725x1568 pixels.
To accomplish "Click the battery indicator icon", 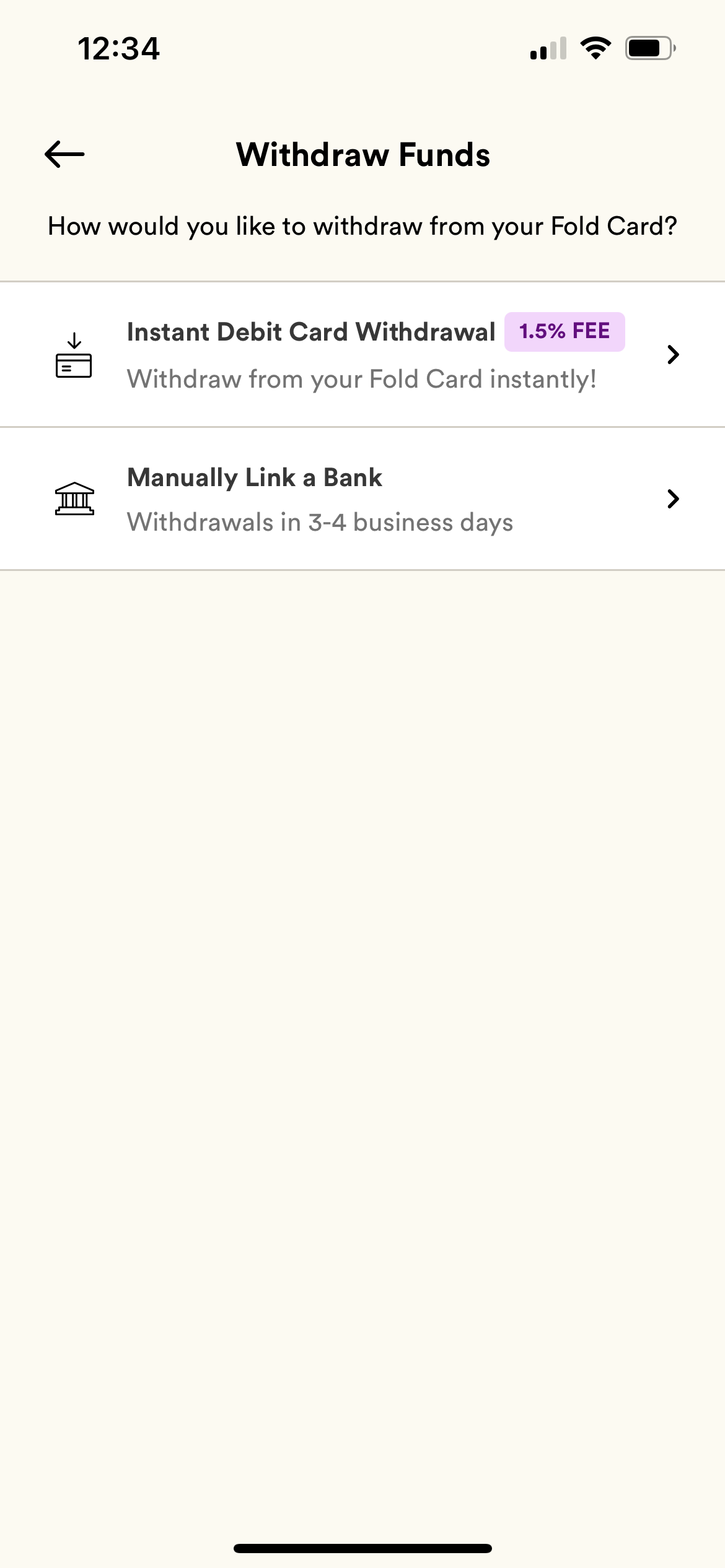I will click(x=649, y=48).
